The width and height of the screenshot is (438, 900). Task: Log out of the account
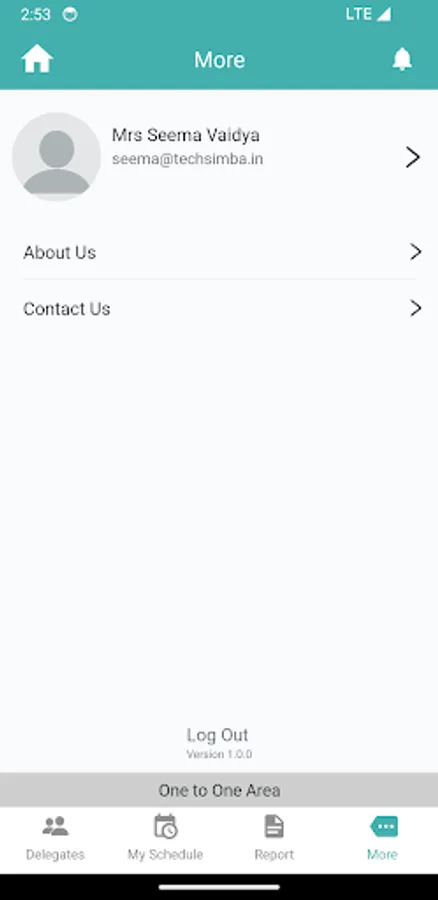coord(218,735)
